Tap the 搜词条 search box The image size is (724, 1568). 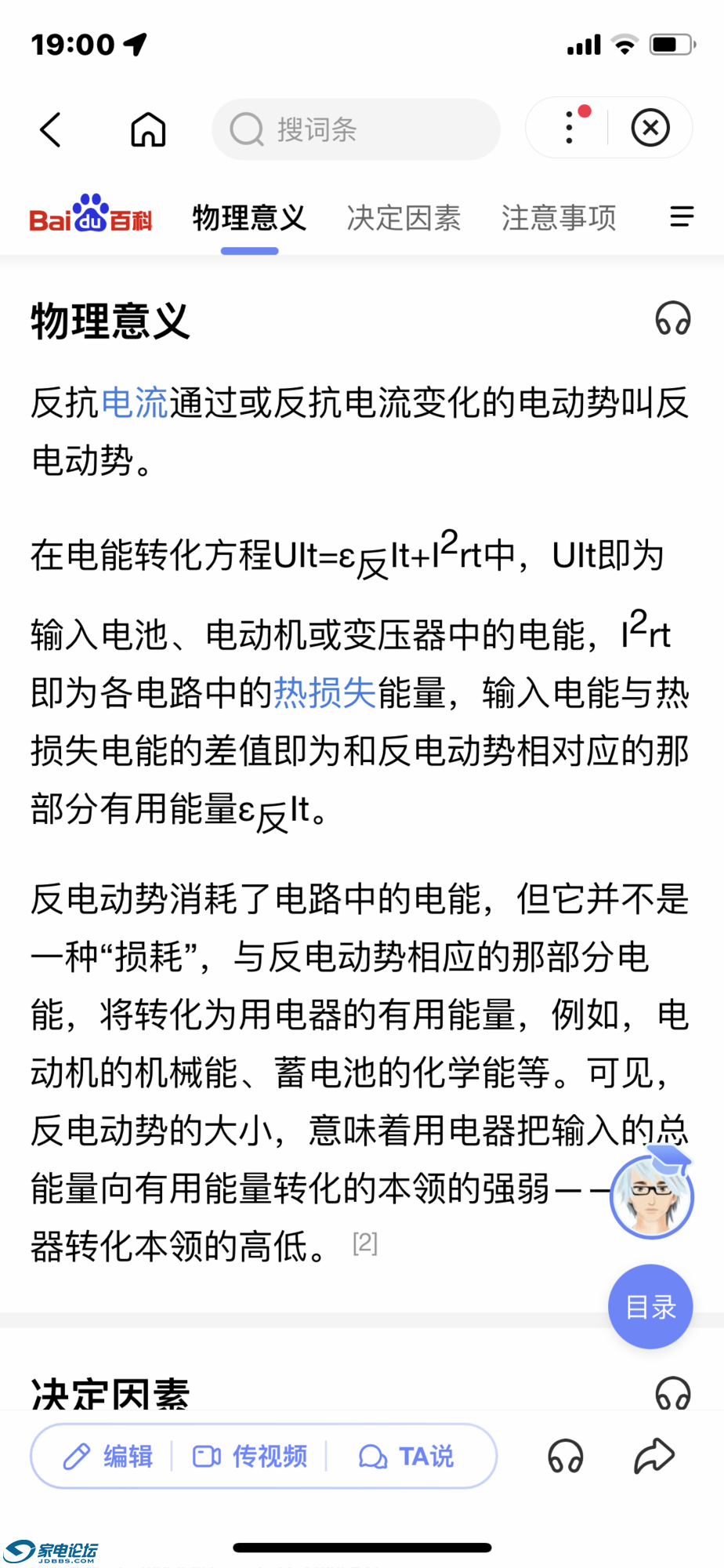(x=356, y=130)
